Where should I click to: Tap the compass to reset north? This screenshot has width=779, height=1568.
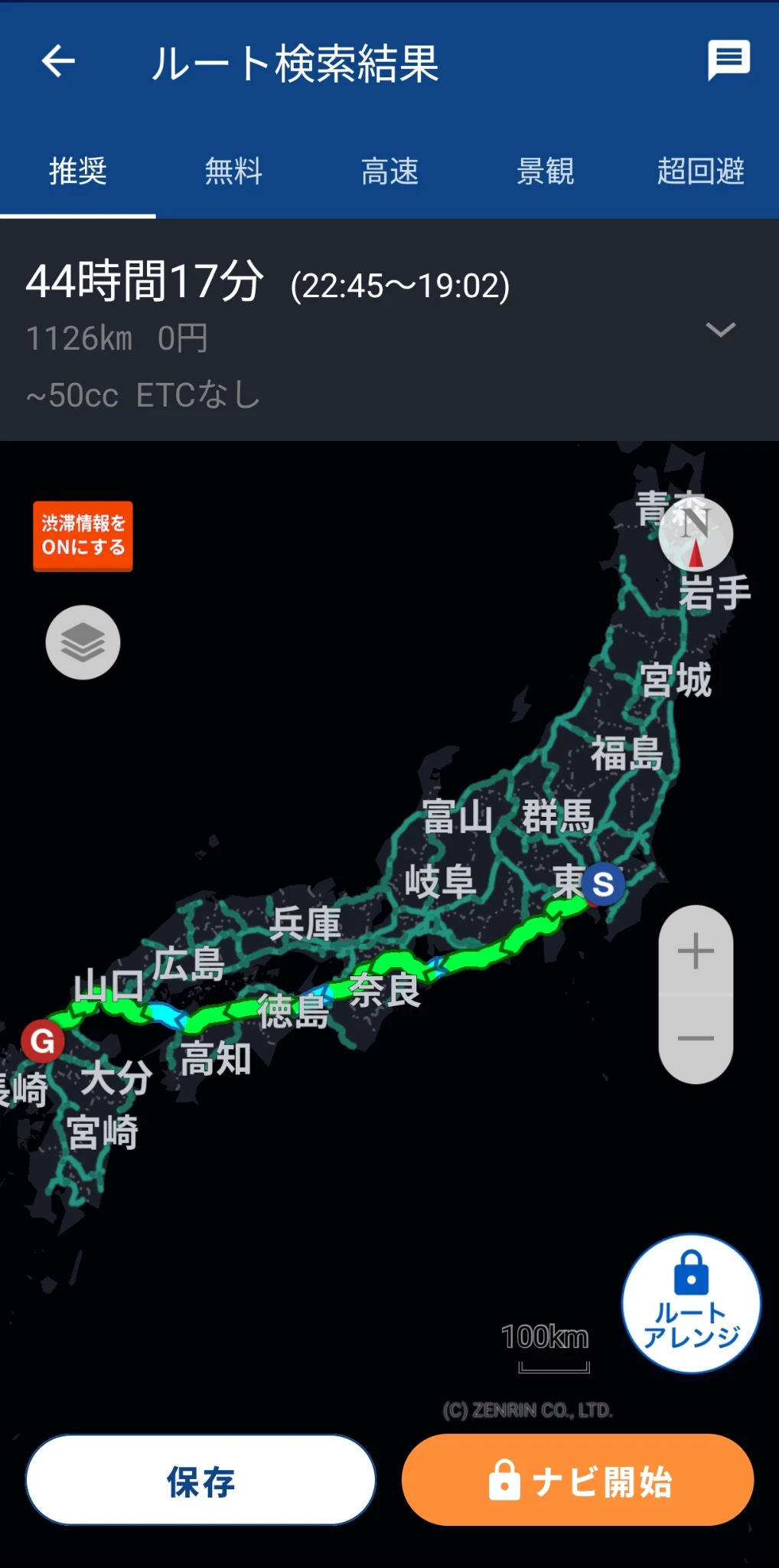[x=696, y=534]
